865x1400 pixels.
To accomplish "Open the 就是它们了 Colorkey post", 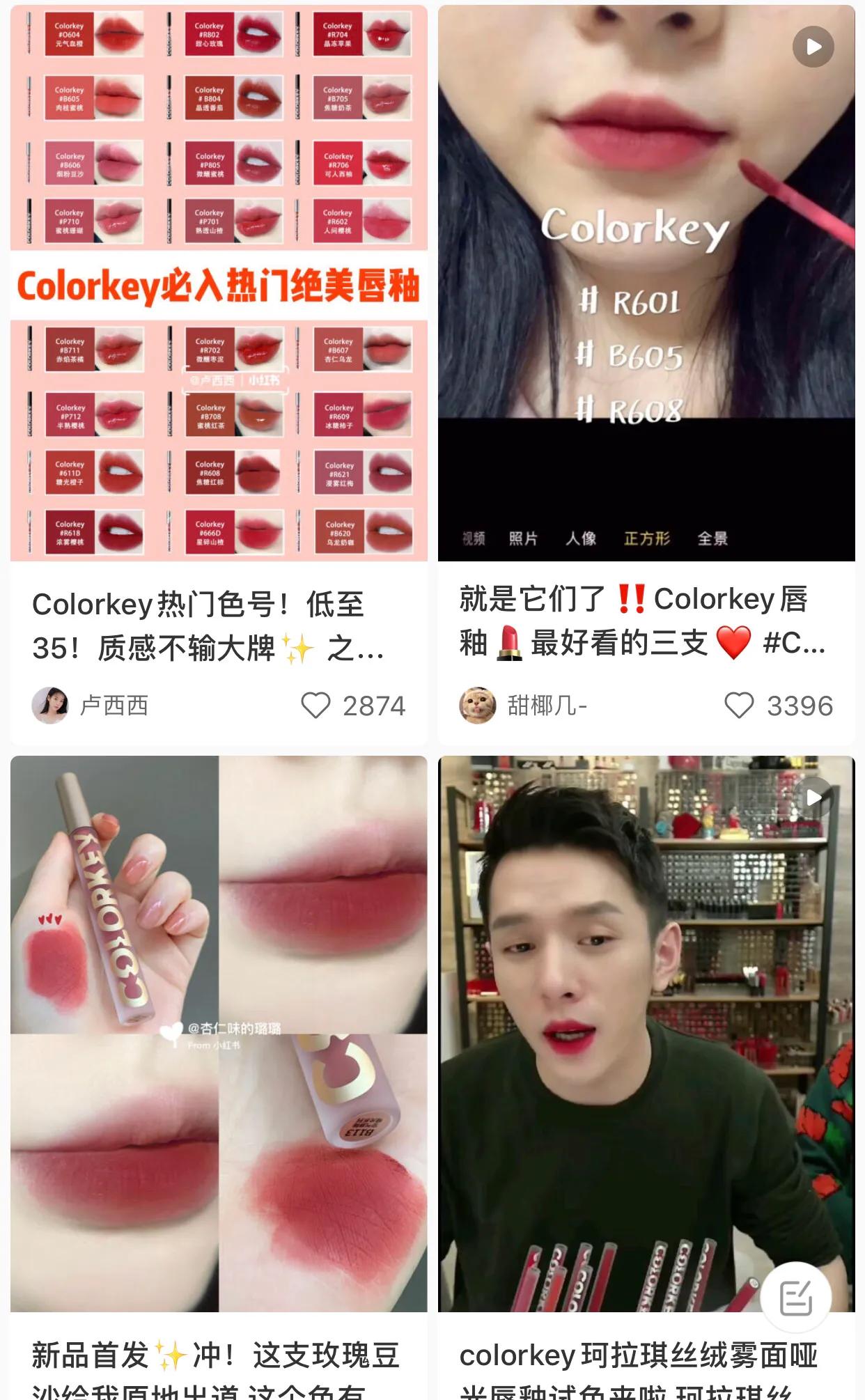I will tap(641, 625).
